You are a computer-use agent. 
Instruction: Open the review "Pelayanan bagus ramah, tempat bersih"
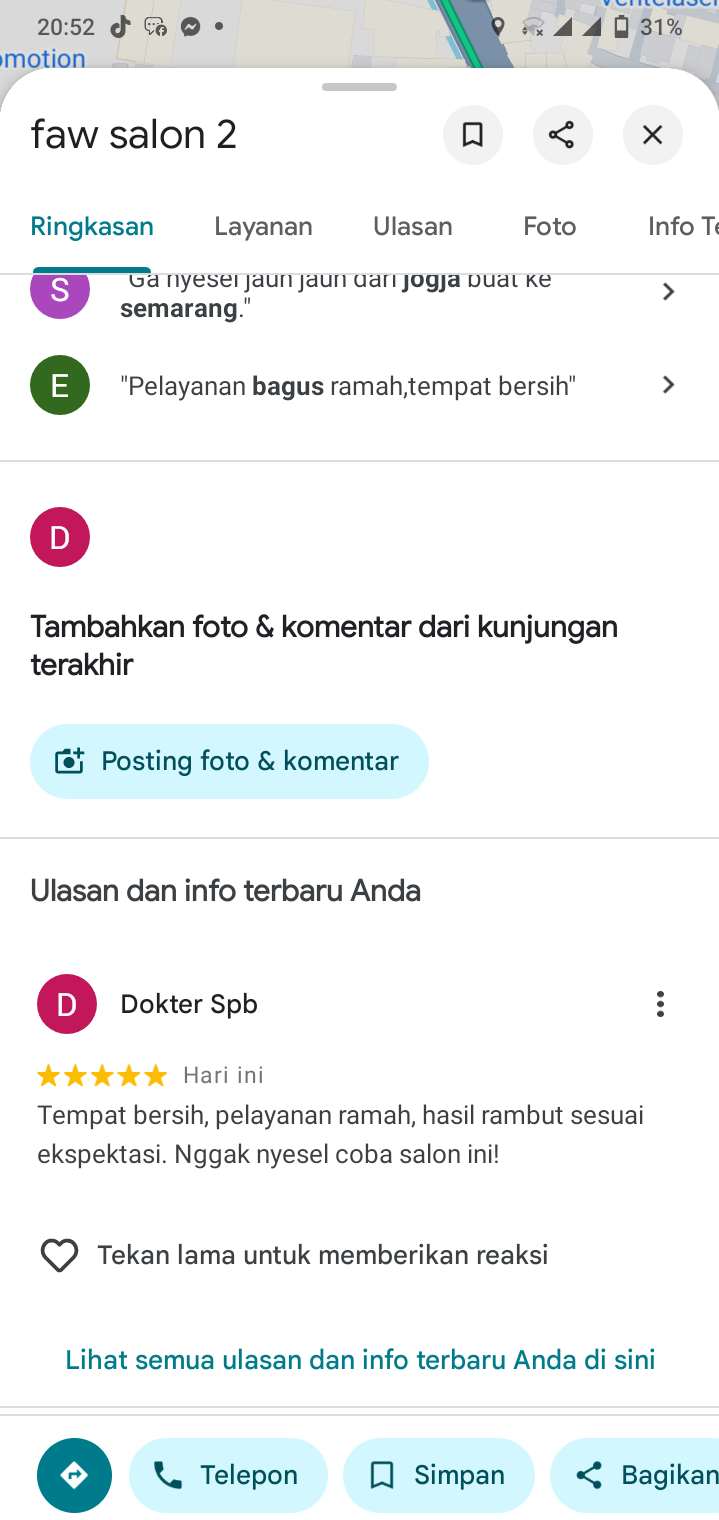coord(359,385)
